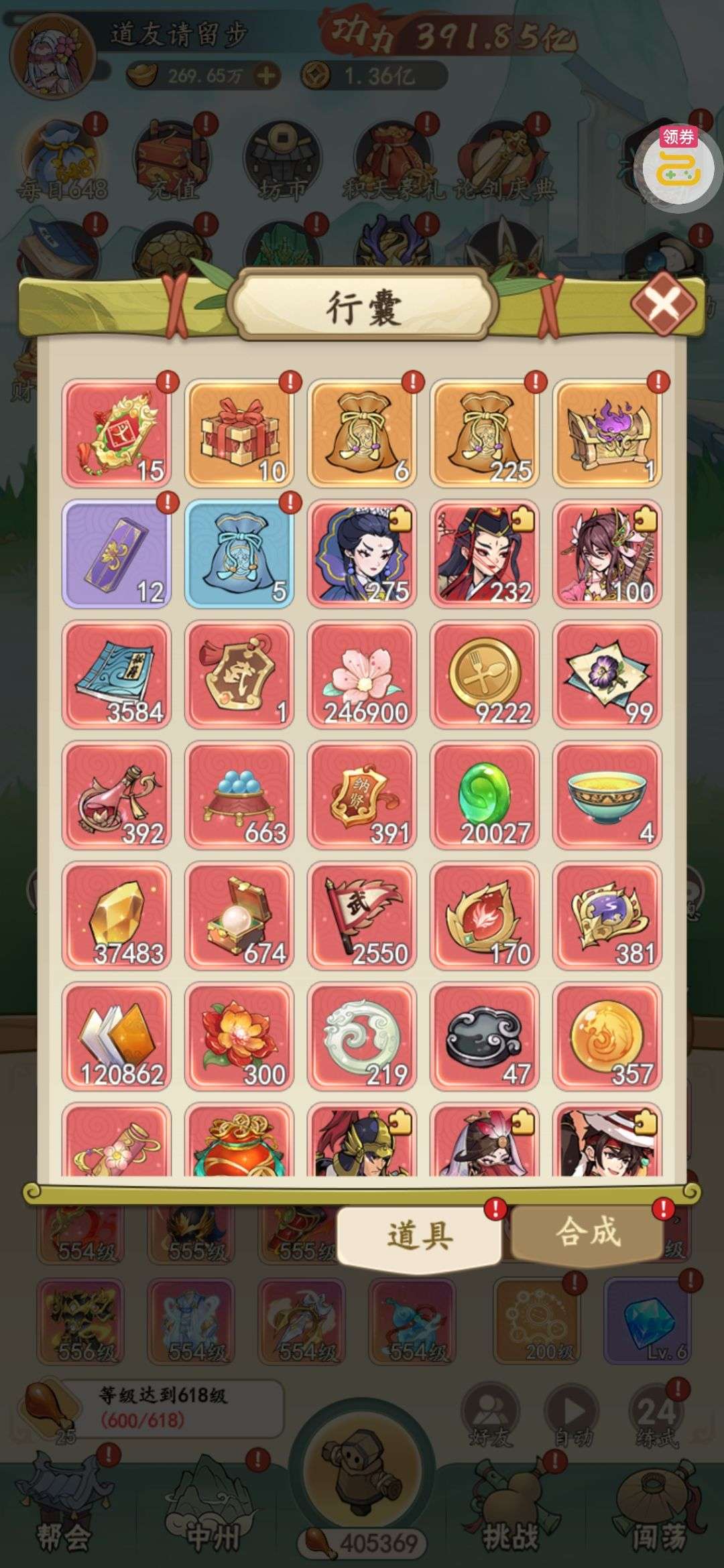
Task: Select the black cloud stone item 47
Action: (485, 1036)
